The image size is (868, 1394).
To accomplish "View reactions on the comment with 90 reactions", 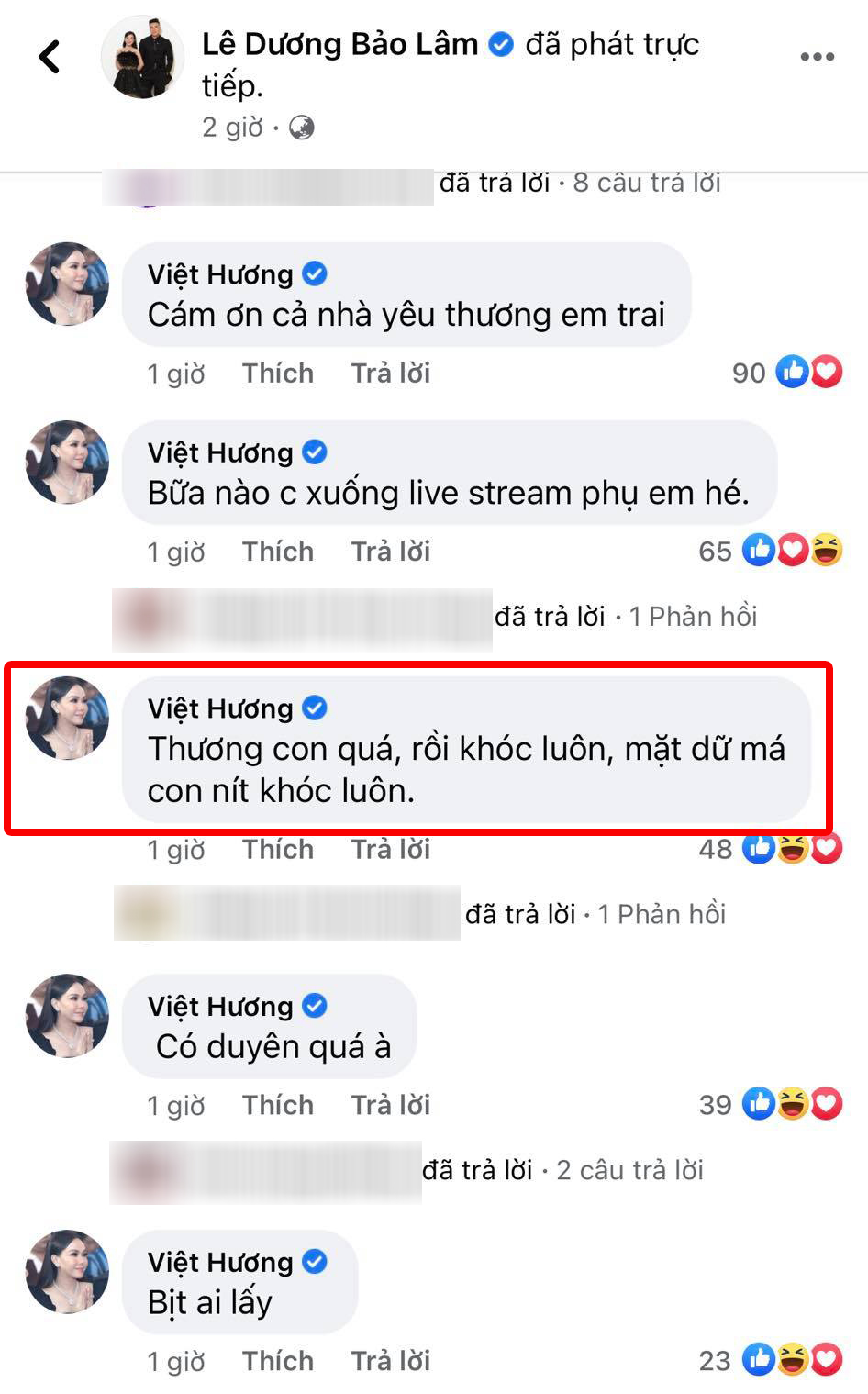I will 787,373.
